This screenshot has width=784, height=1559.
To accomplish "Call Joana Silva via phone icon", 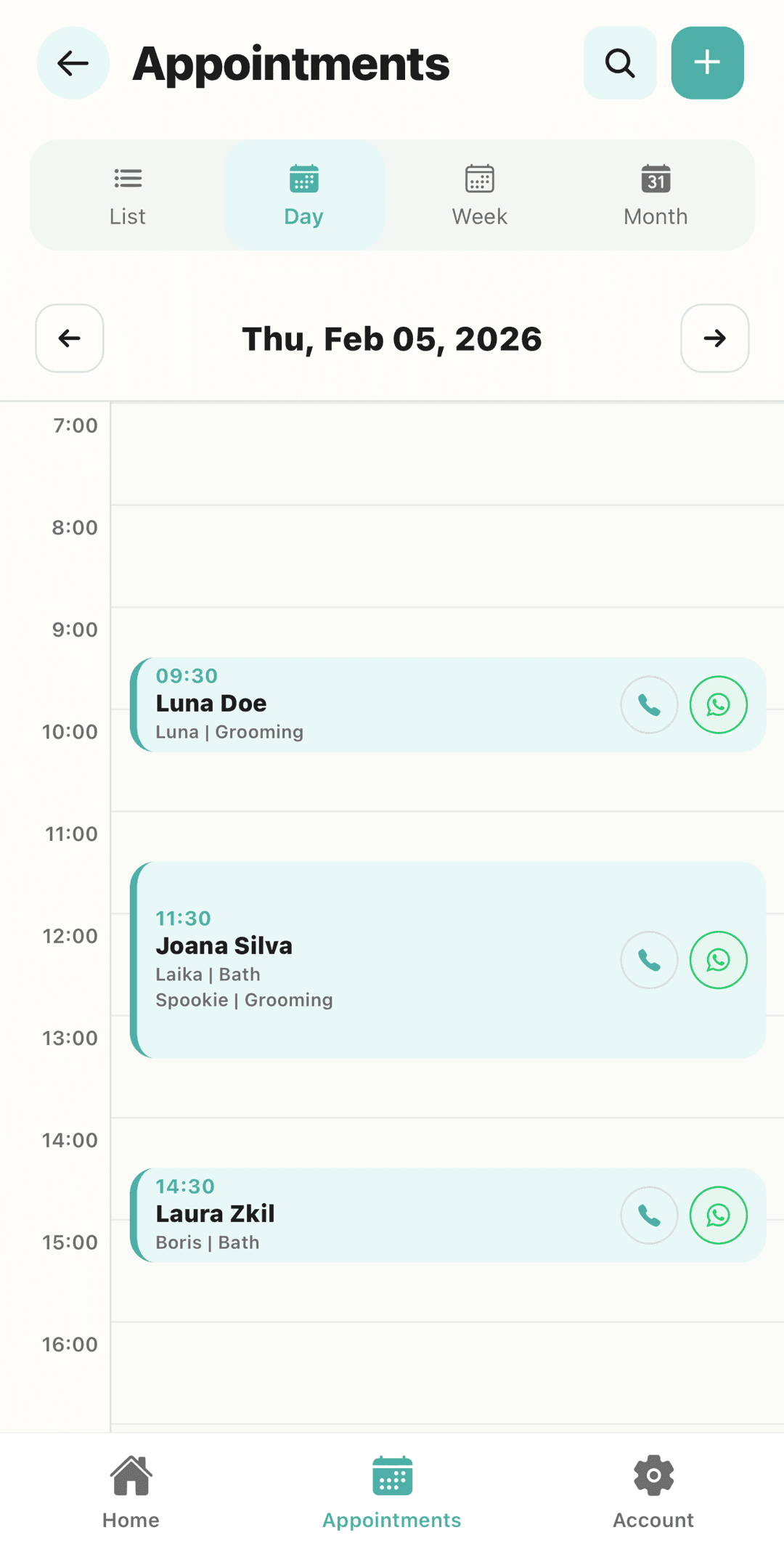I will click(648, 959).
